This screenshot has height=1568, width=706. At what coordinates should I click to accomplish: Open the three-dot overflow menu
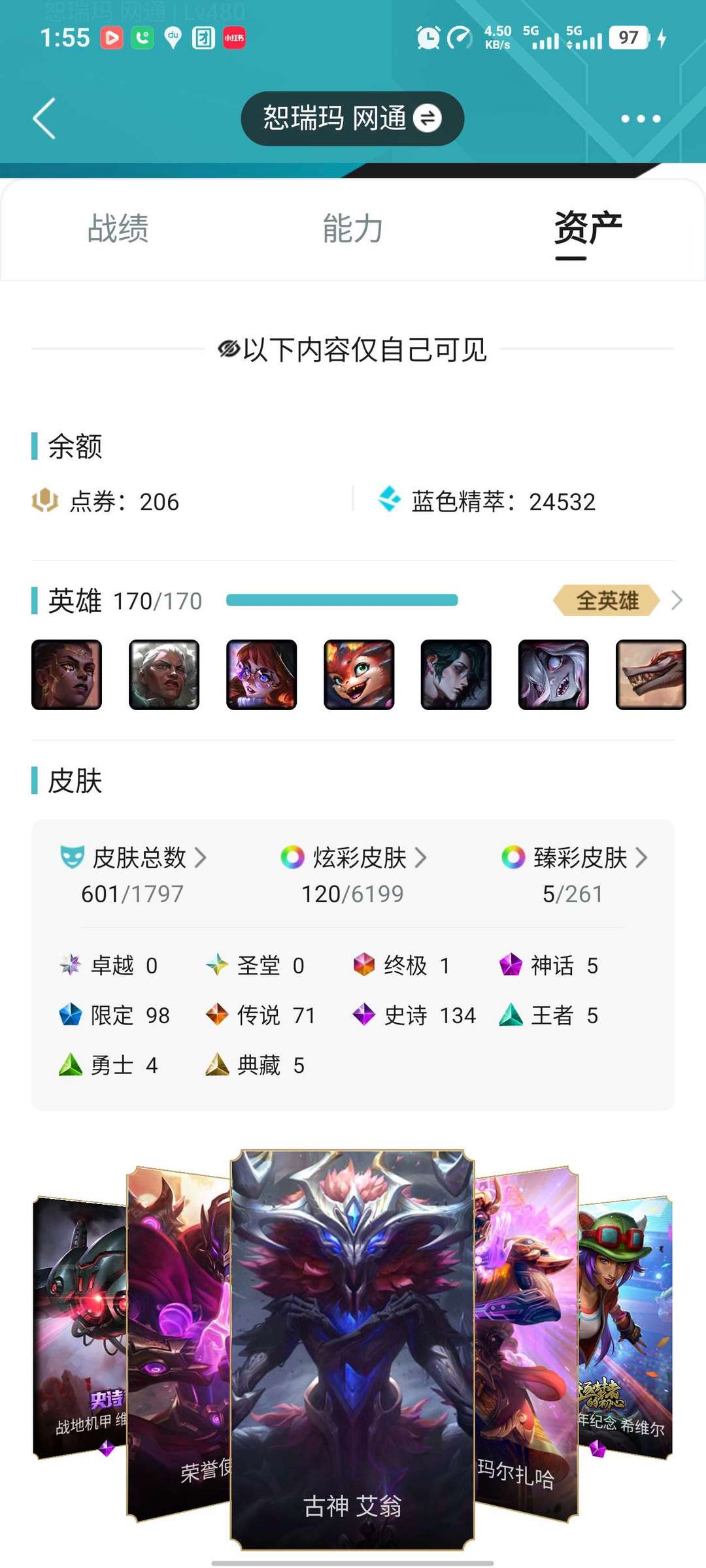coord(640,119)
